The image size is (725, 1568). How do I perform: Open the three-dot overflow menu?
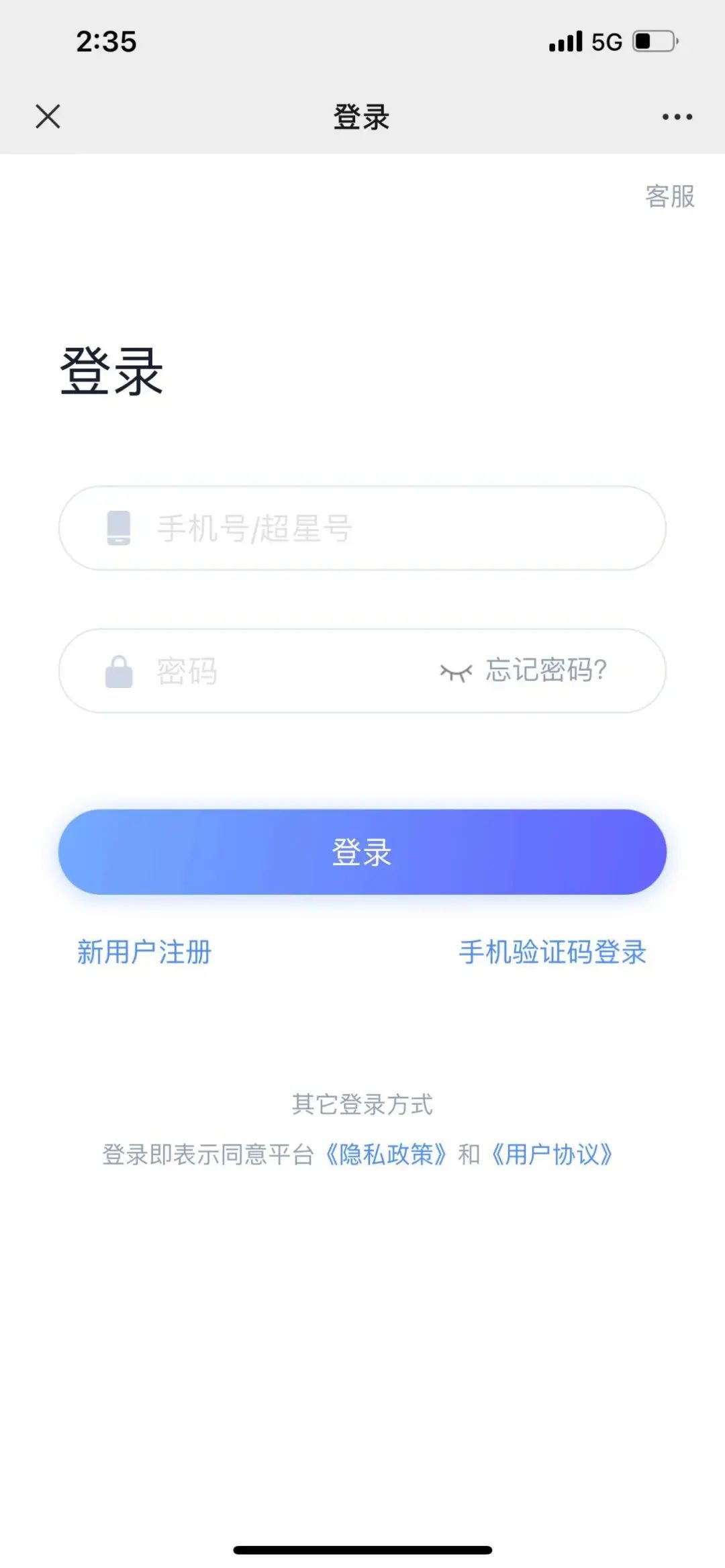click(677, 117)
